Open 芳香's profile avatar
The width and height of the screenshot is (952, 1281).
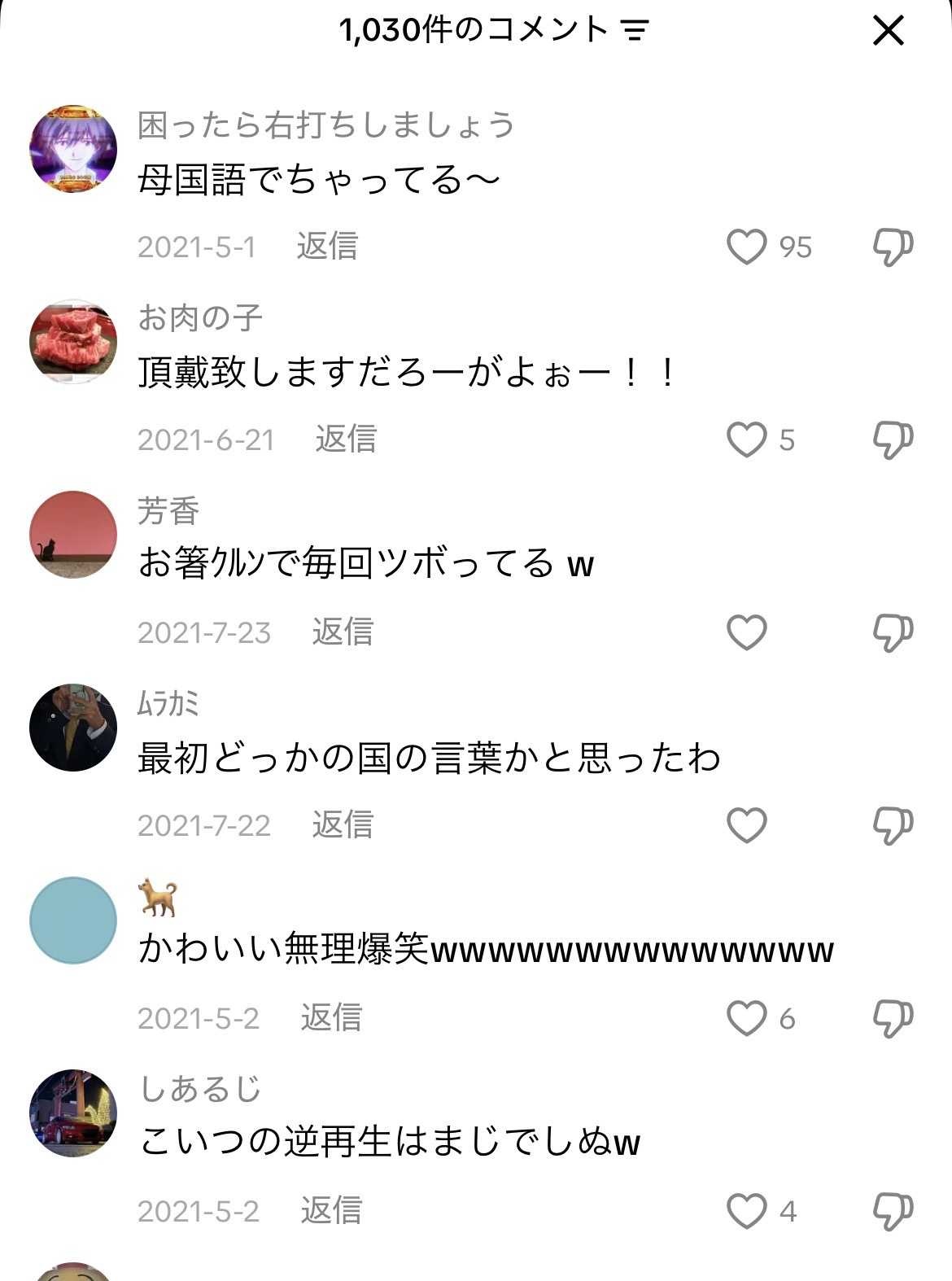72,539
